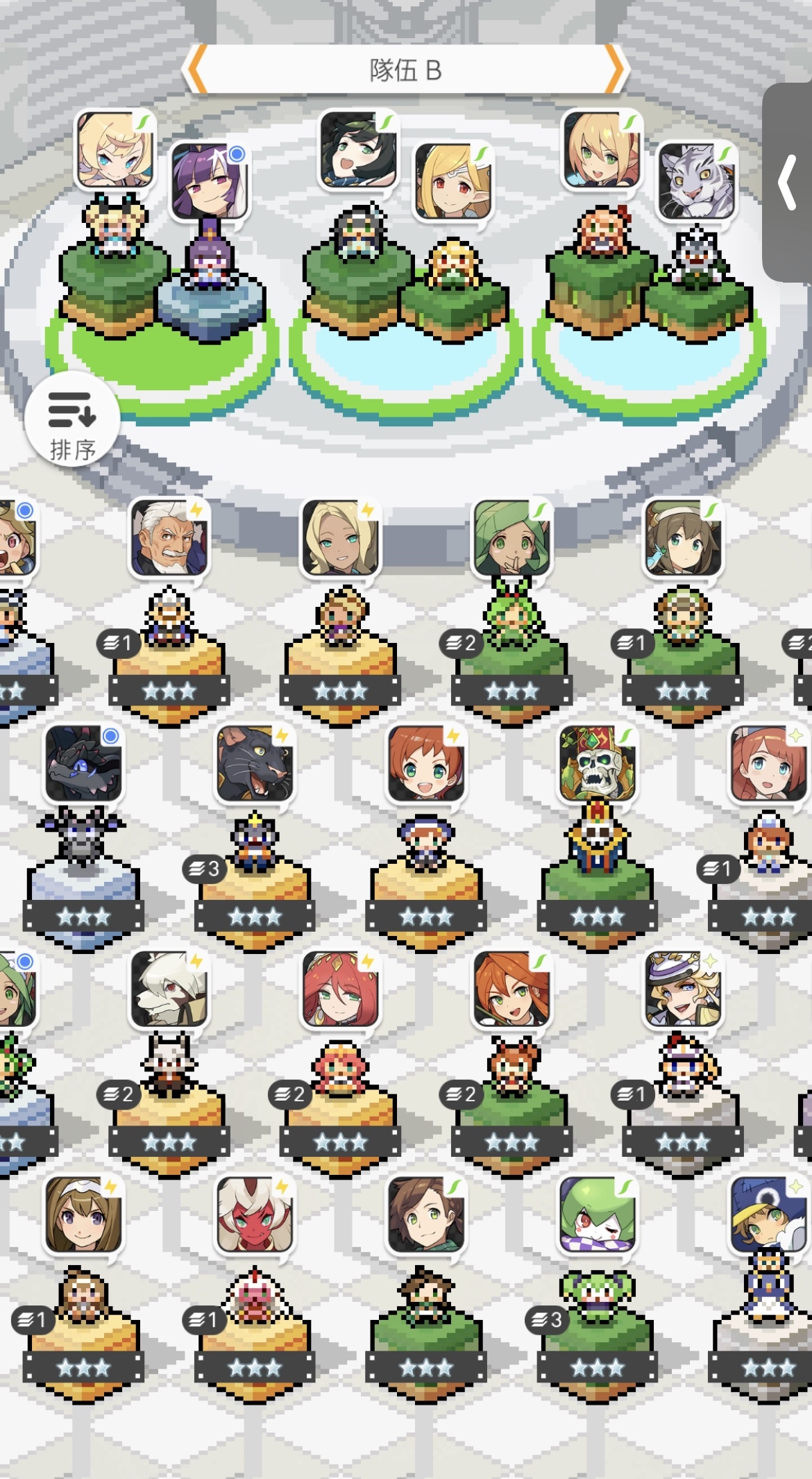
Task: Choose the dark dragon character
Action: (x=83, y=764)
